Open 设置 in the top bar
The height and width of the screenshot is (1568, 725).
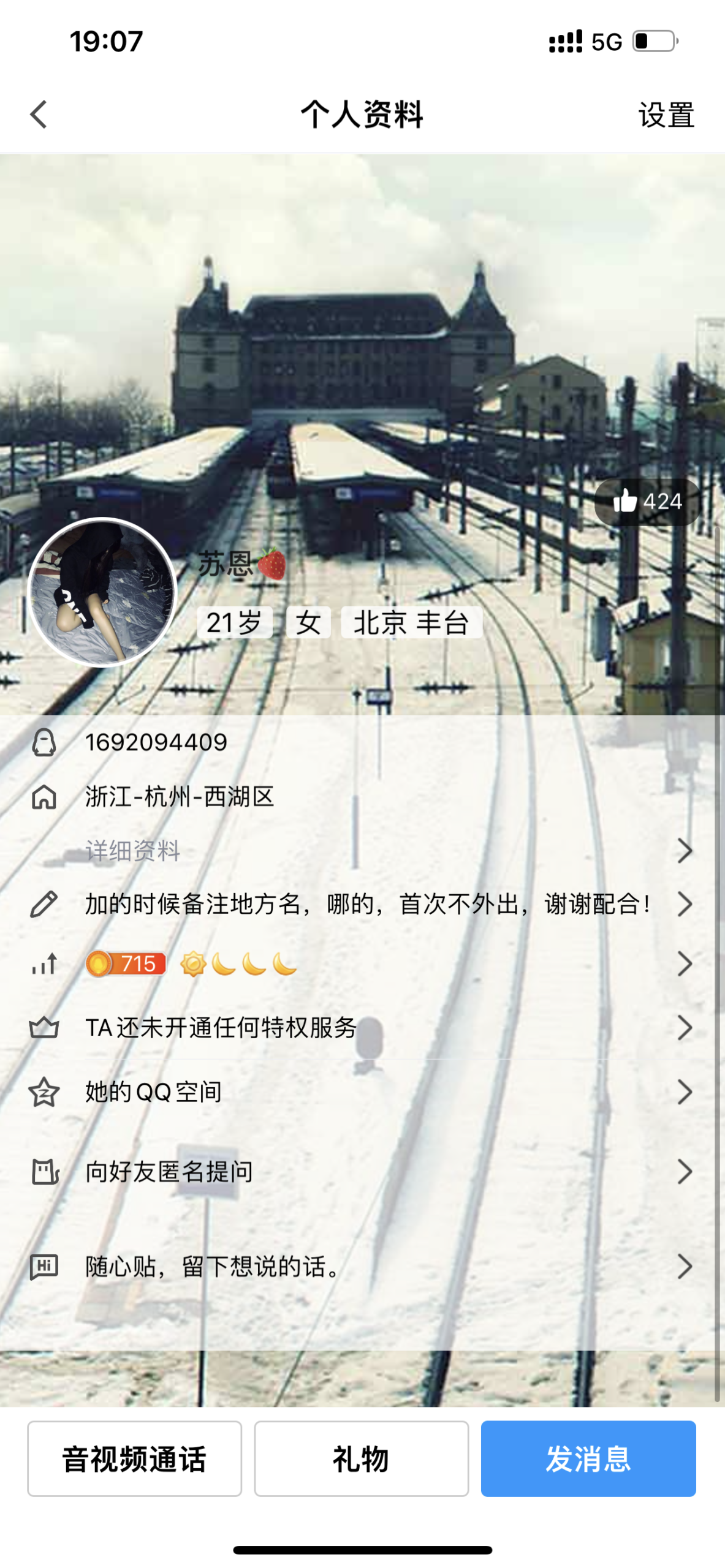coord(666,115)
